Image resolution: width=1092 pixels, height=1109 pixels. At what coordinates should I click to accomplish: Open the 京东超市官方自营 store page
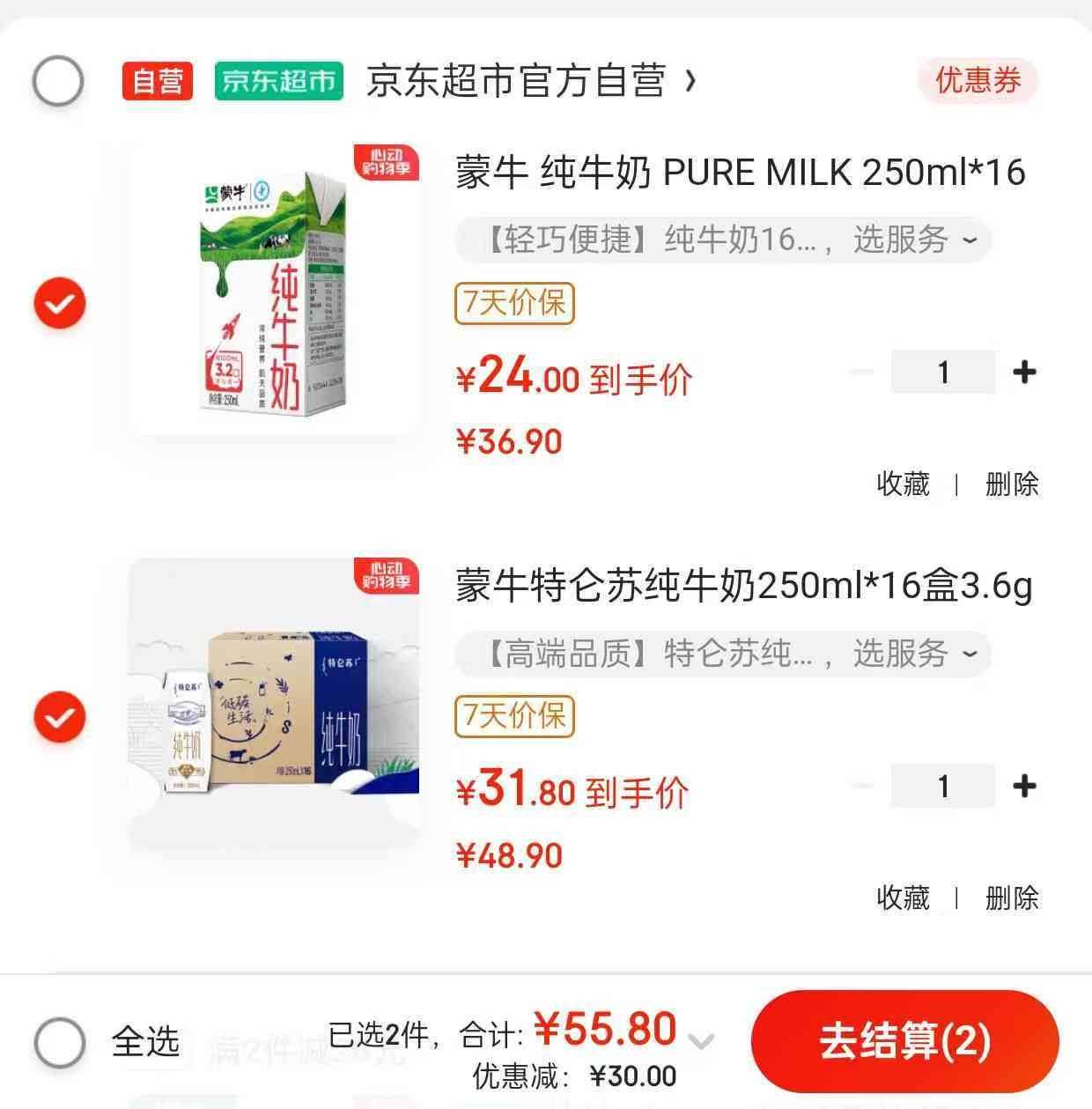(528, 81)
